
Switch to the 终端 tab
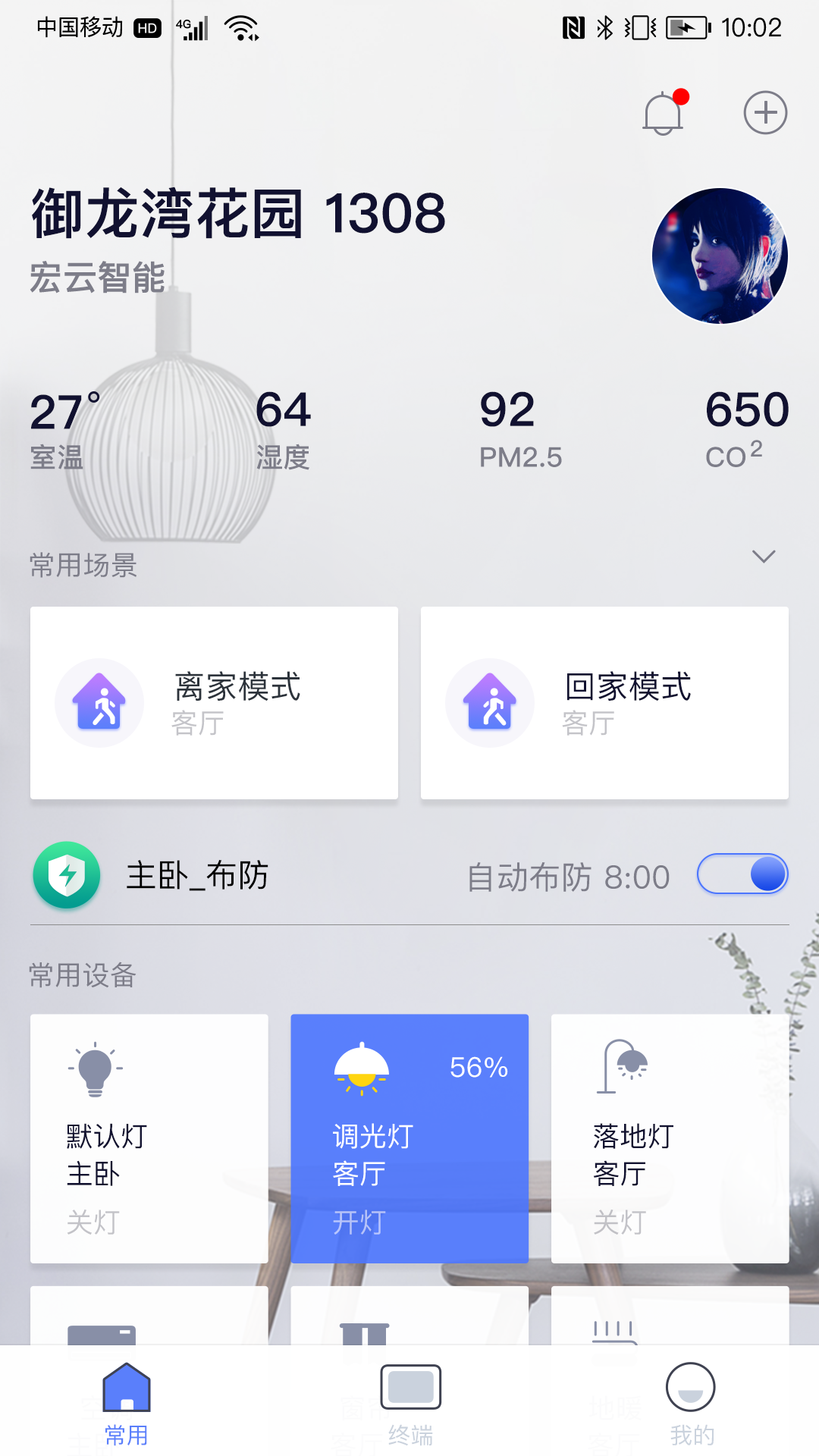point(410,1402)
